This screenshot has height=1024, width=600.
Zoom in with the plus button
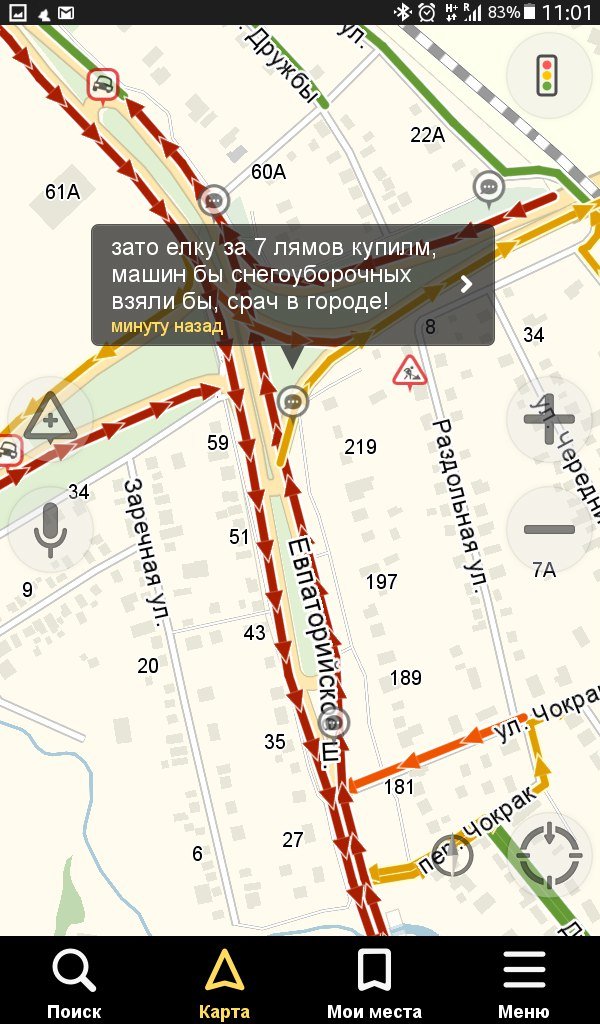click(x=549, y=418)
